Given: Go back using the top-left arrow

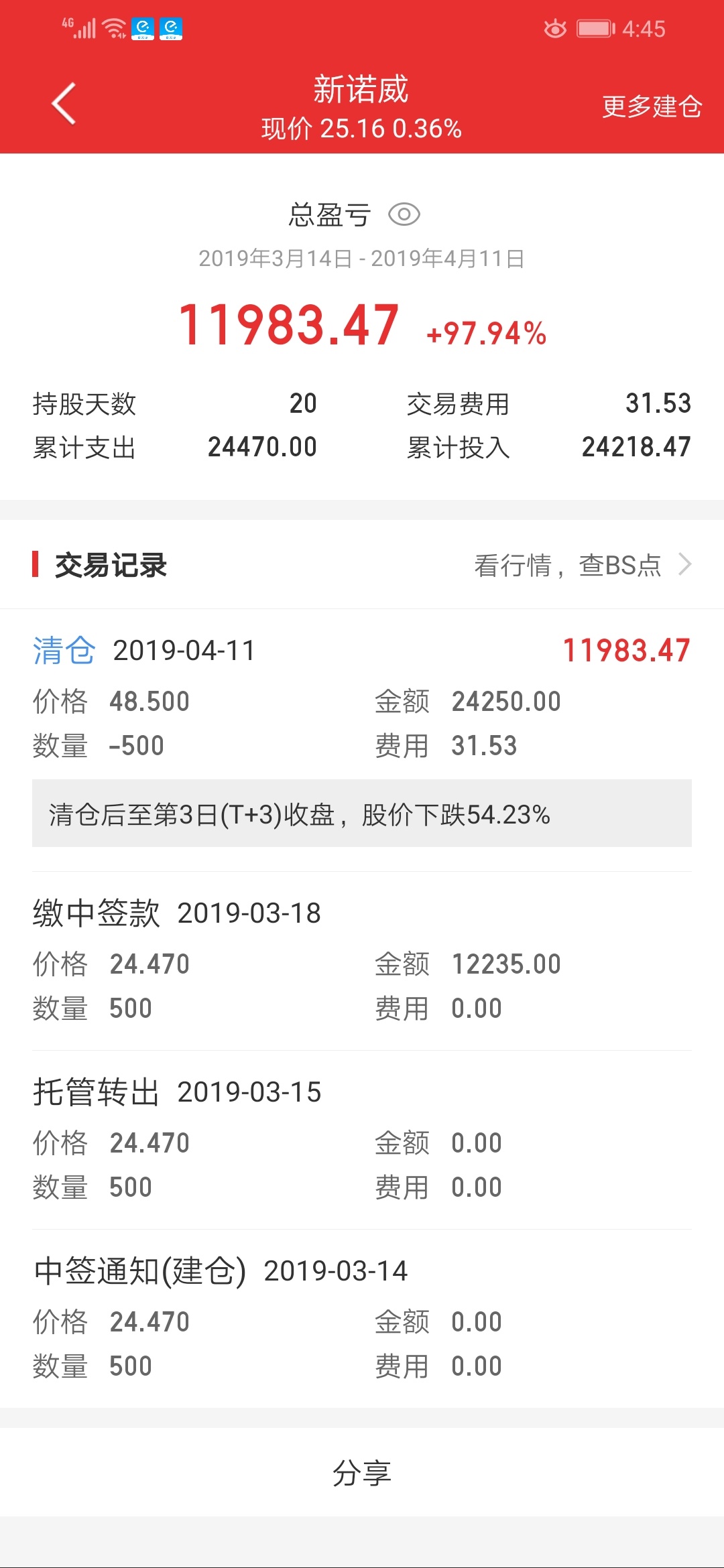Looking at the screenshot, I should [64, 104].
